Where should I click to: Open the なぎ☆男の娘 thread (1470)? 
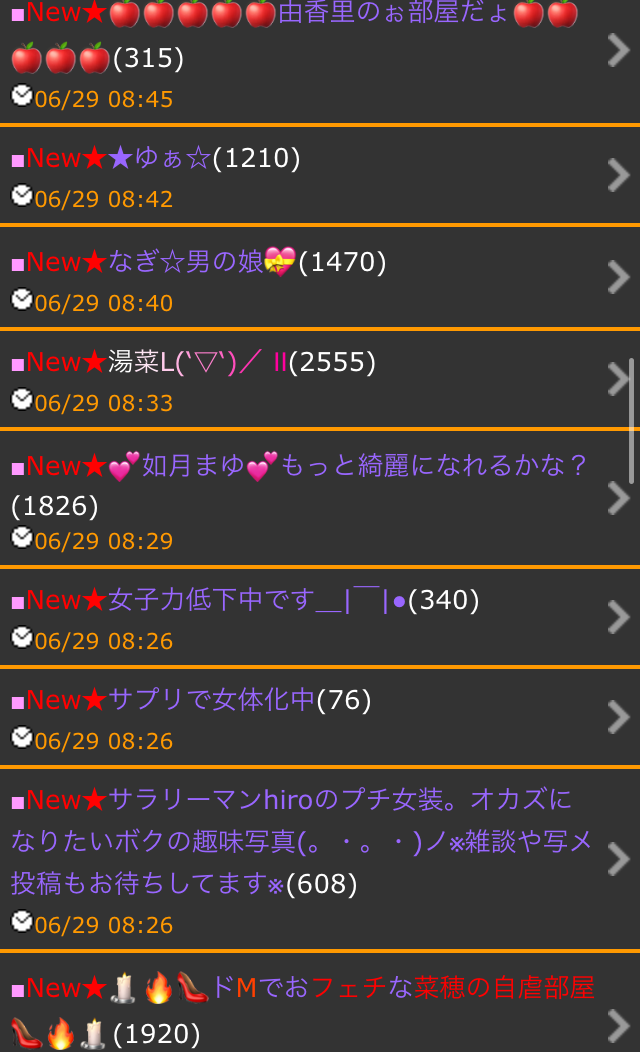coord(320,278)
